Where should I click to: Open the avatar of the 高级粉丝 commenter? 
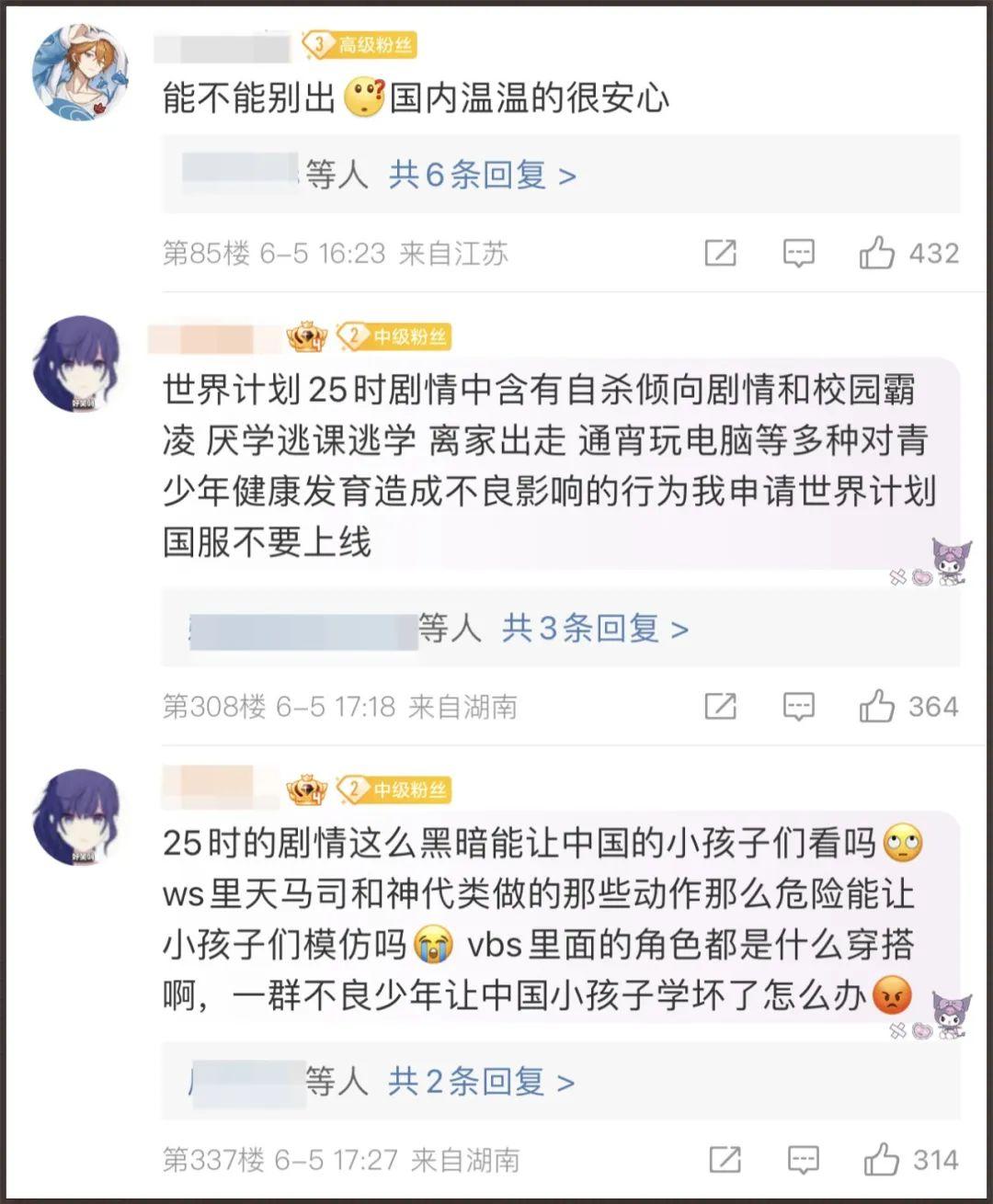coord(80,73)
